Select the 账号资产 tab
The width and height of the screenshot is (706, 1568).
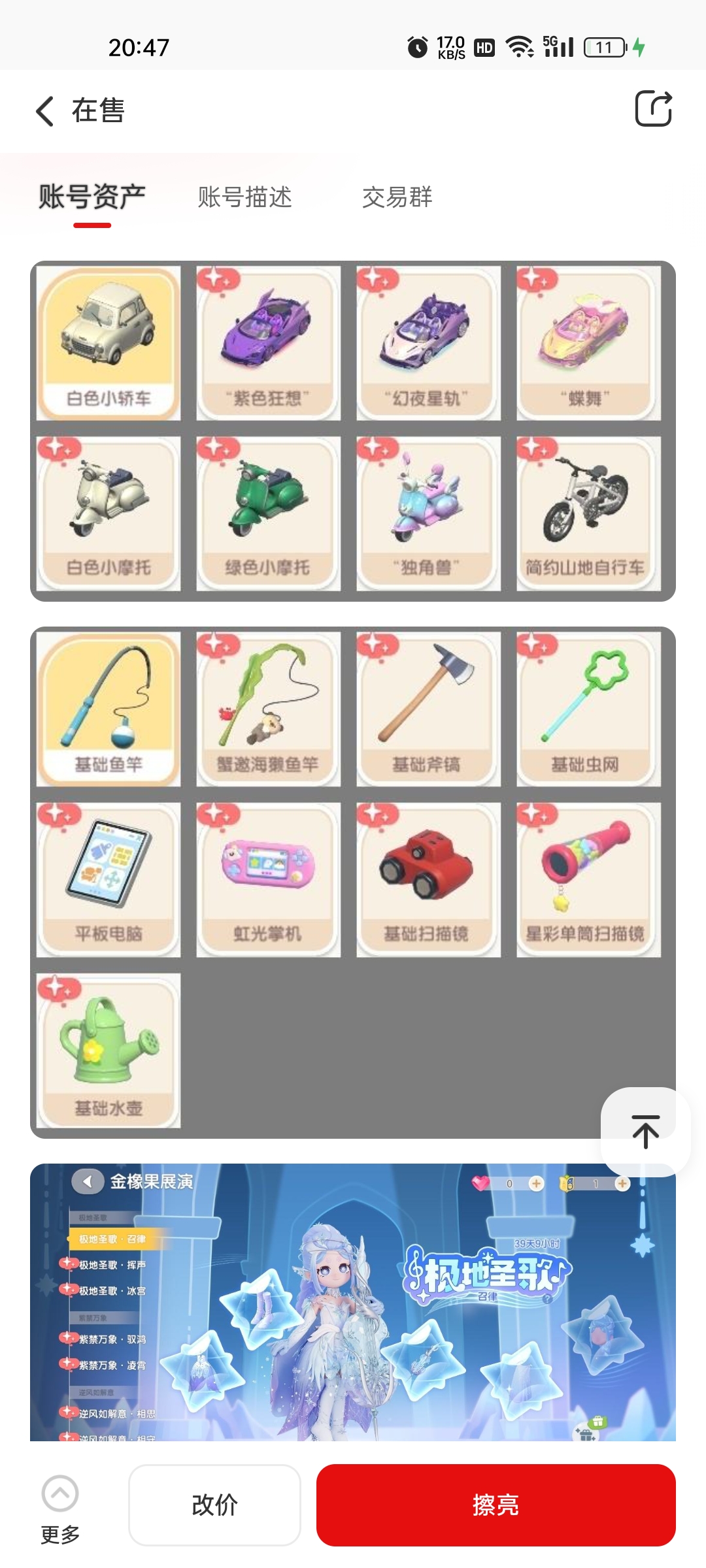coord(92,197)
